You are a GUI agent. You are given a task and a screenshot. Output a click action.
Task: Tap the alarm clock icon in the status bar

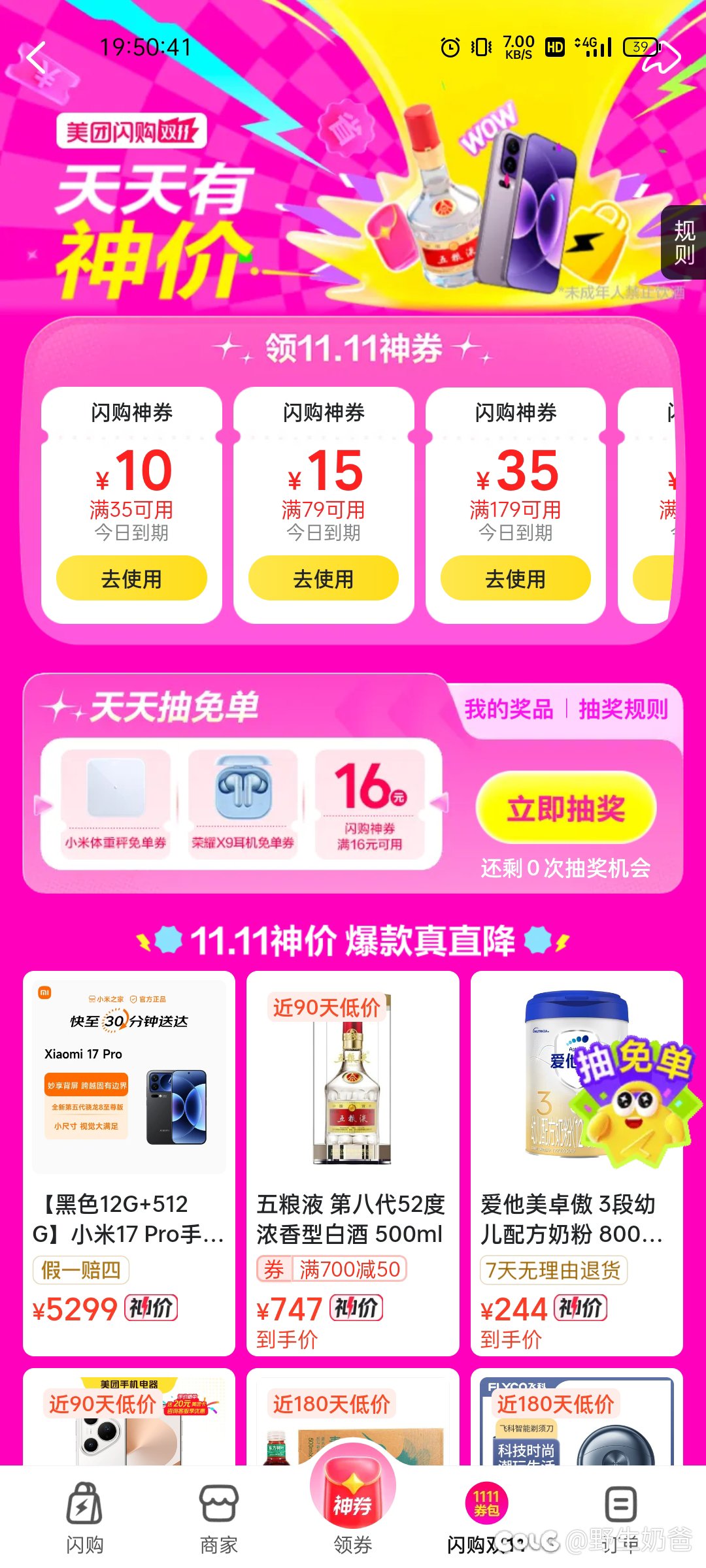(x=450, y=48)
